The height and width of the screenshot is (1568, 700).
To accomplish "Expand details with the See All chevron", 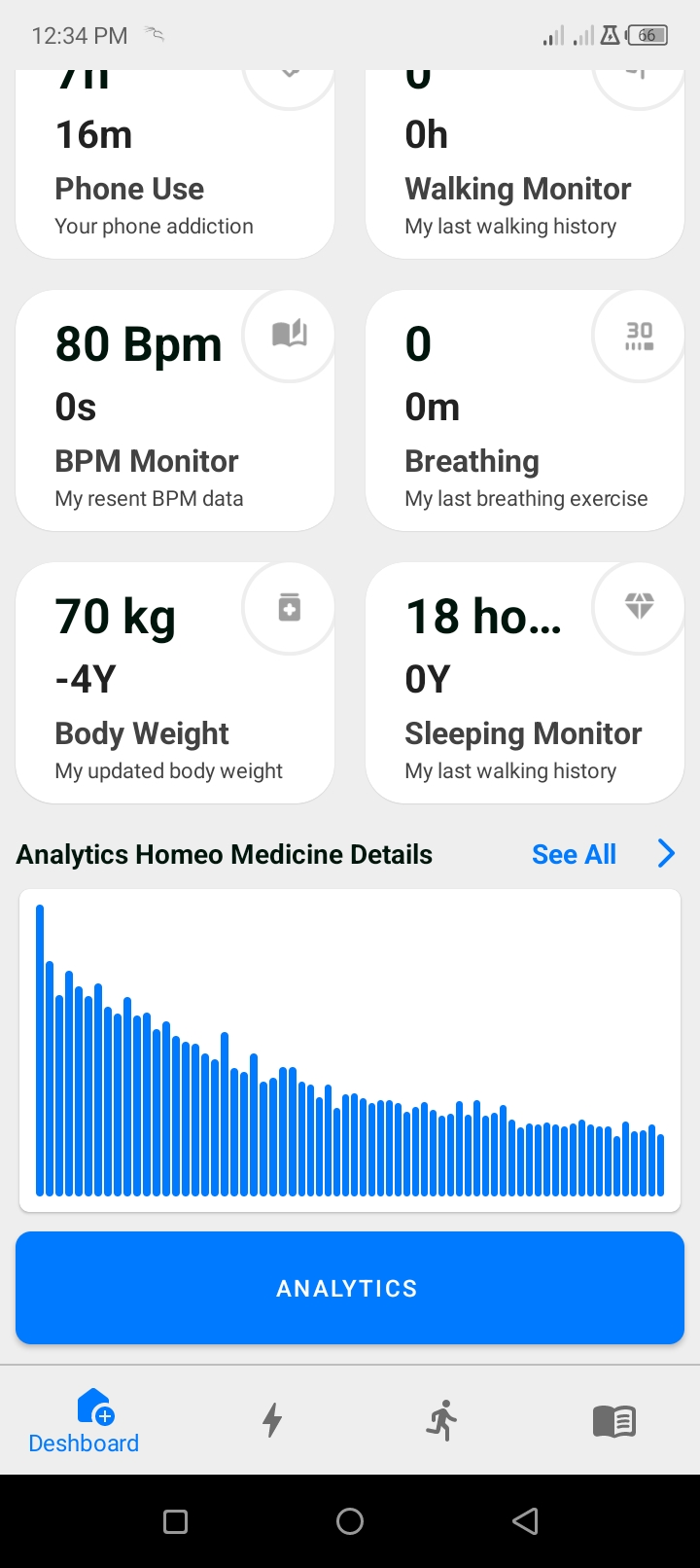I will 666,853.
